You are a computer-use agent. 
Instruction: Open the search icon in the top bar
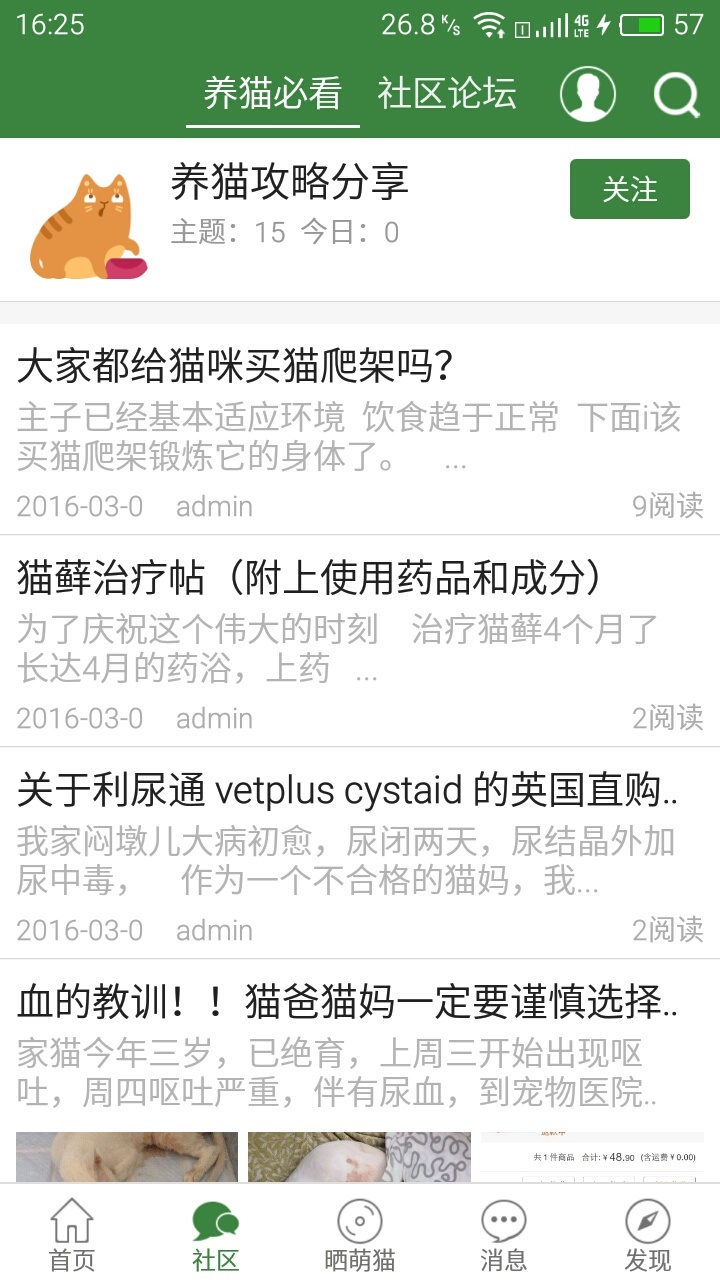(x=676, y=95)
